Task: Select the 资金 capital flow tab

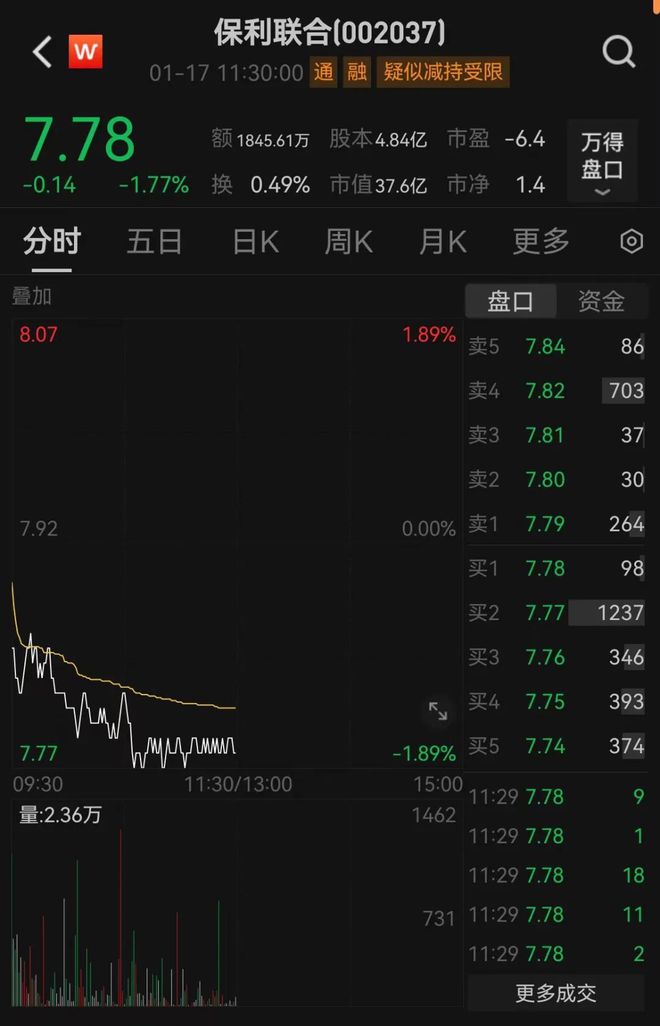Action: (601, 301)
